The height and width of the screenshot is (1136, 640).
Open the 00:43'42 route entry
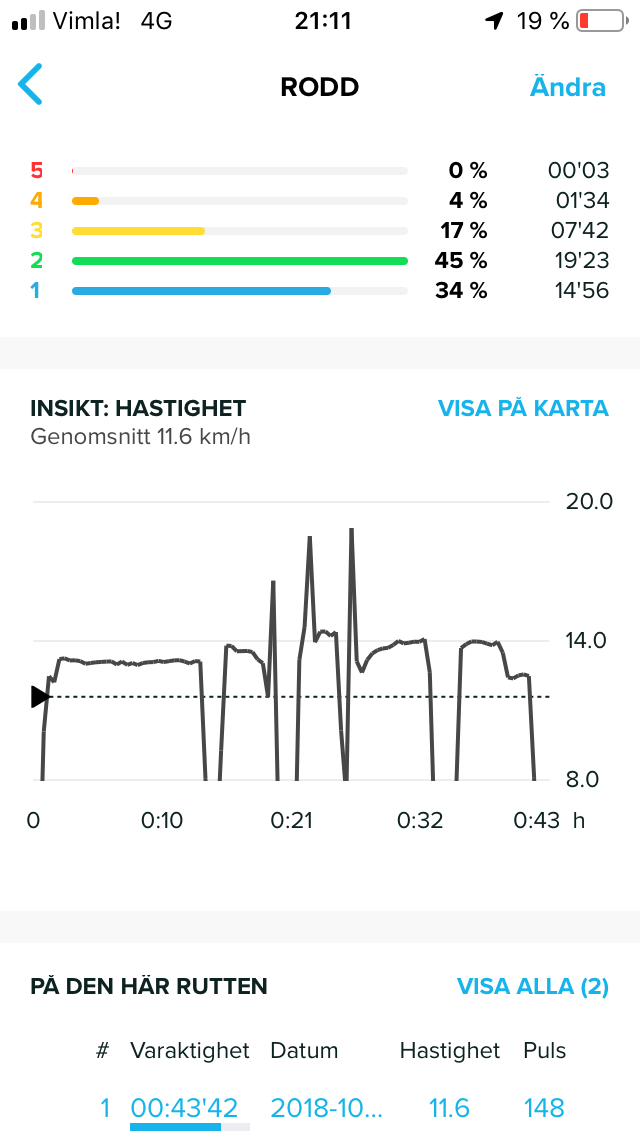184,1108
